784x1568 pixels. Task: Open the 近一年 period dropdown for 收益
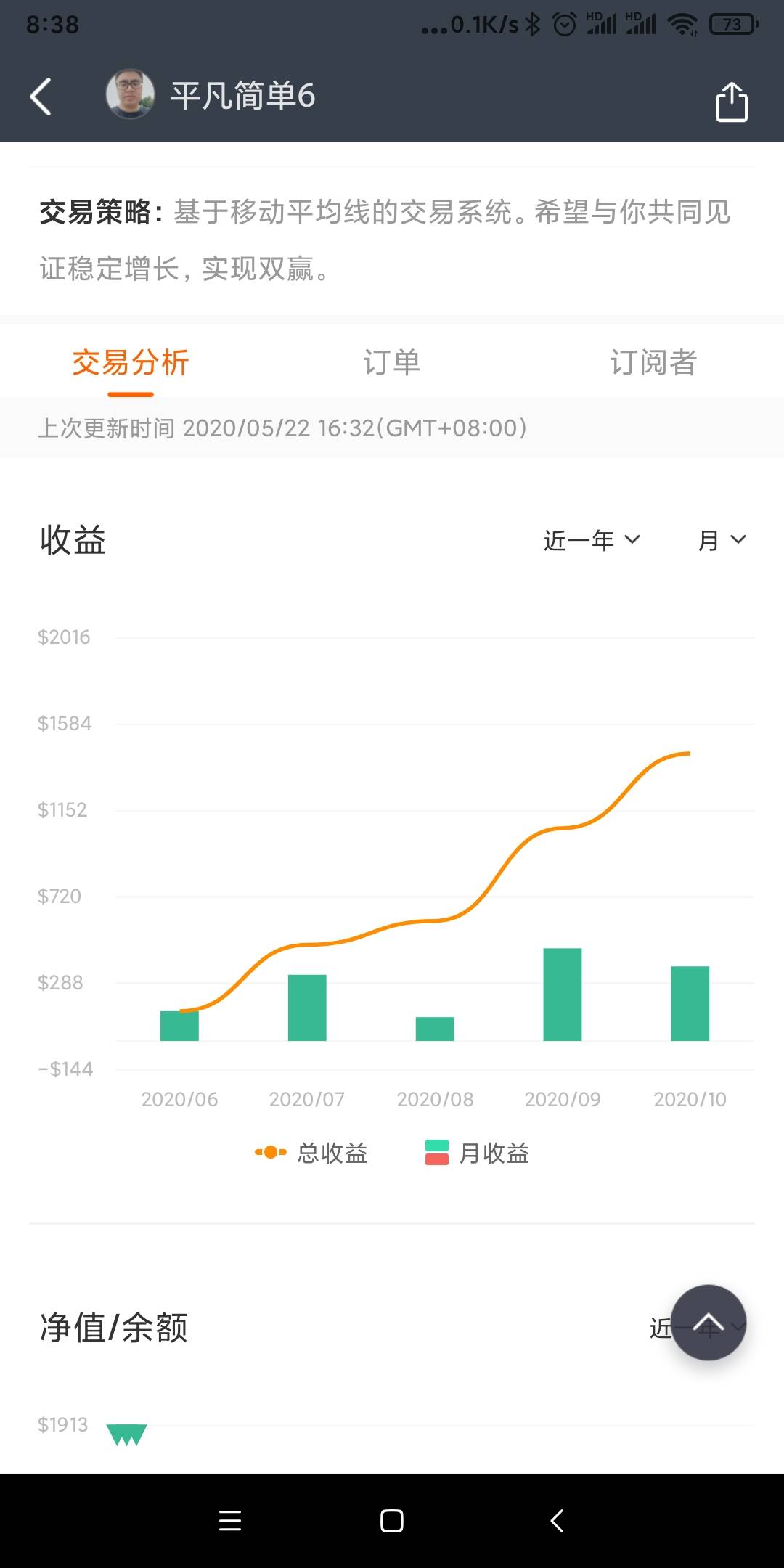tap(591, 540)
